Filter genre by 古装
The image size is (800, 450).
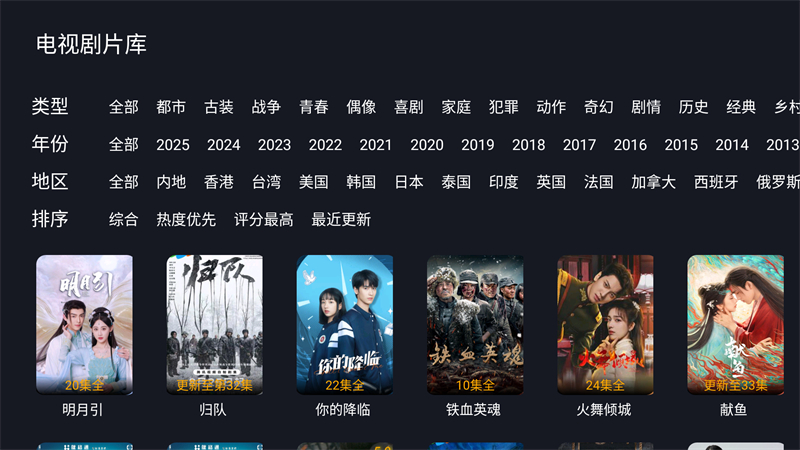point(219,107)
